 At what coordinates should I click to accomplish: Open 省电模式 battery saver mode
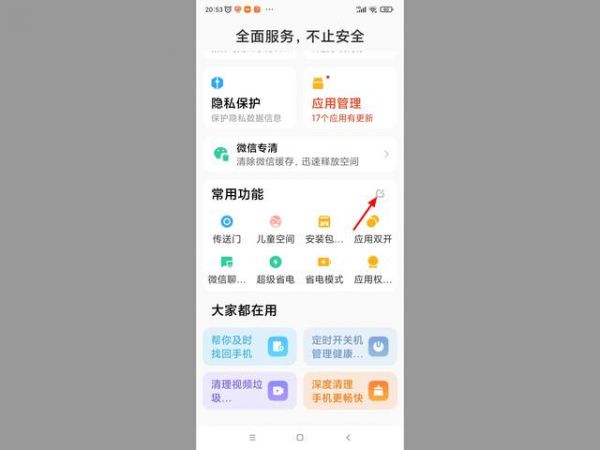point(324,268)
